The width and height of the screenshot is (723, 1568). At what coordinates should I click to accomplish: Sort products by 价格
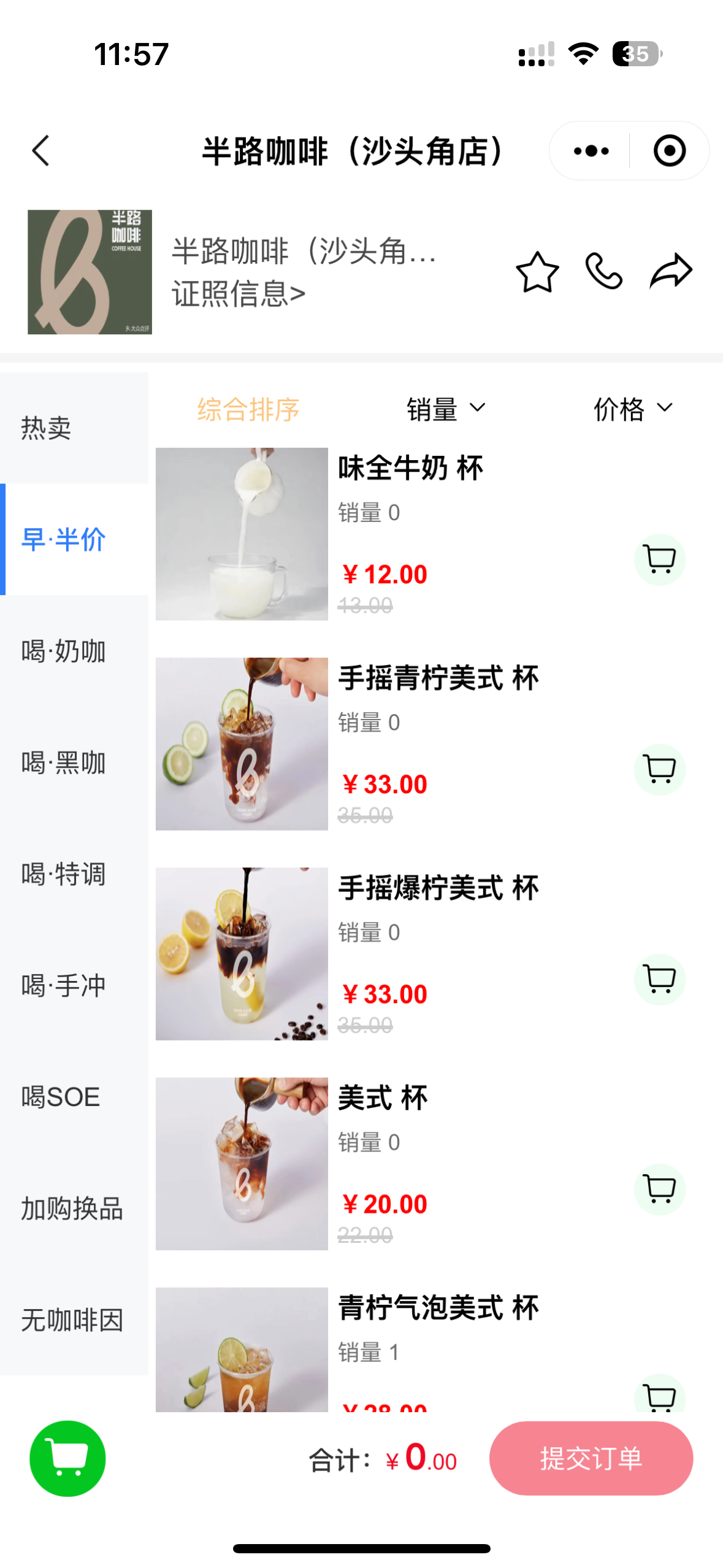point(632,409)
